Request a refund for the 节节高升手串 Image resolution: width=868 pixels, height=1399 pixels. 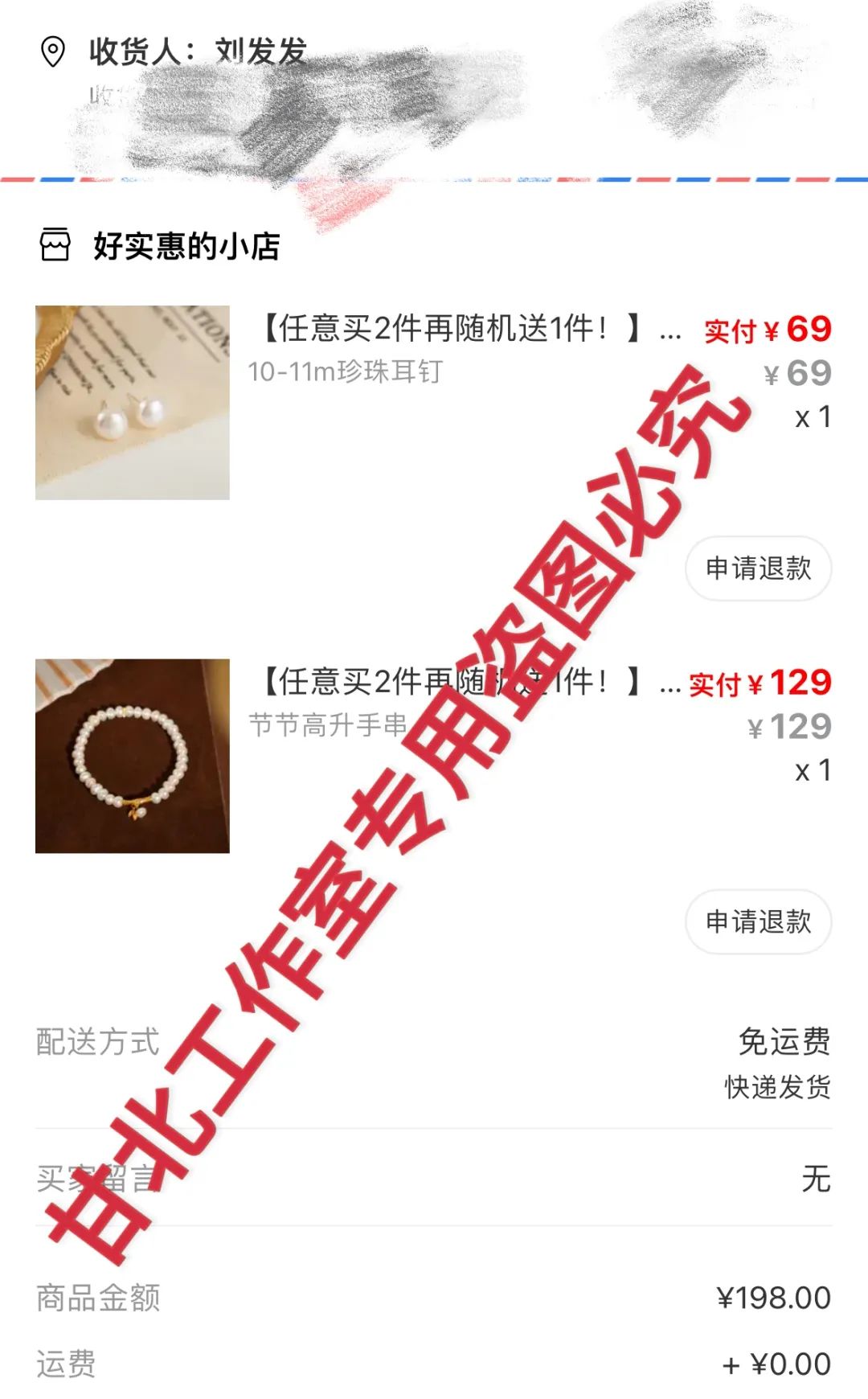pos(758,921)
